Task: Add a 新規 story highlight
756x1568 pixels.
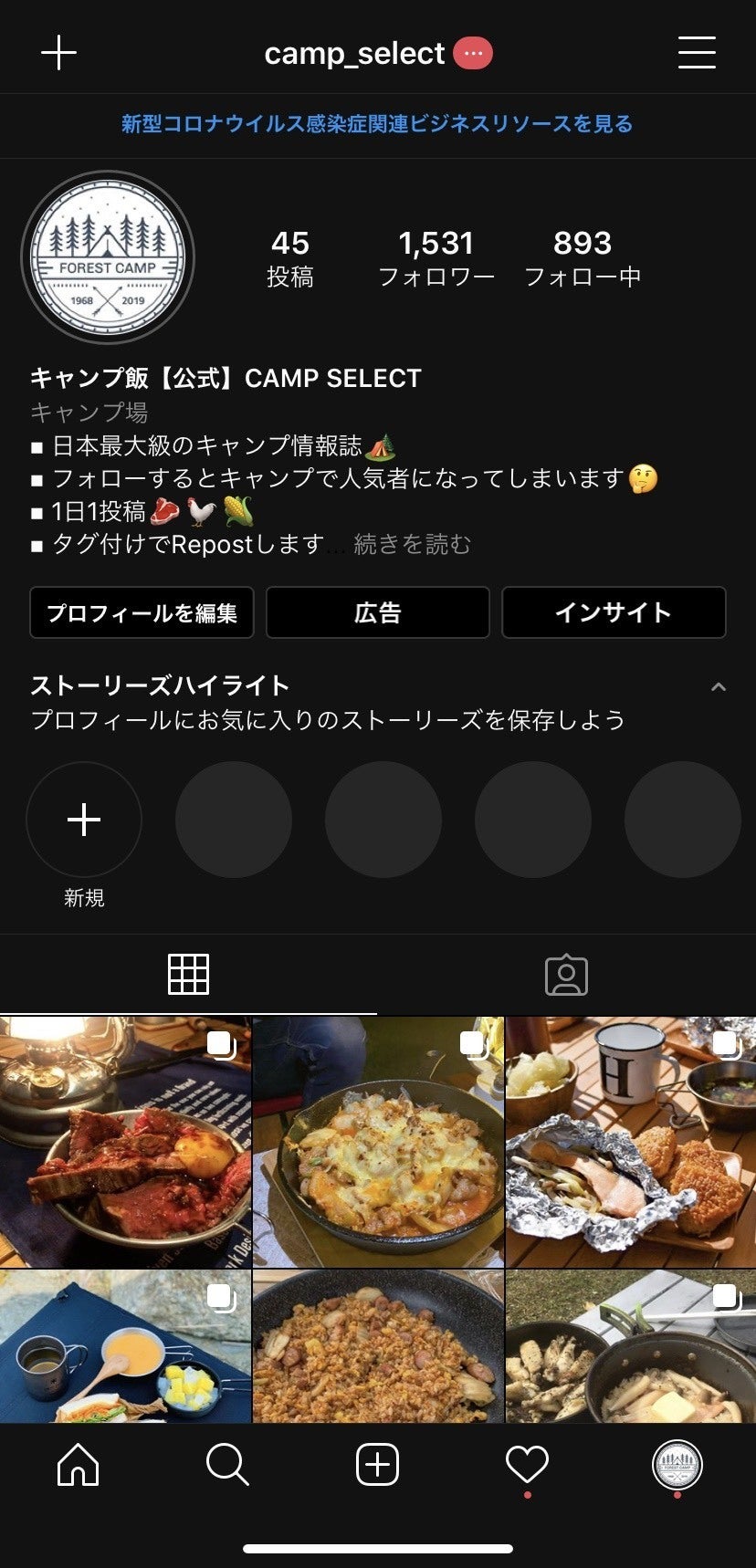Action: point(84,820)
